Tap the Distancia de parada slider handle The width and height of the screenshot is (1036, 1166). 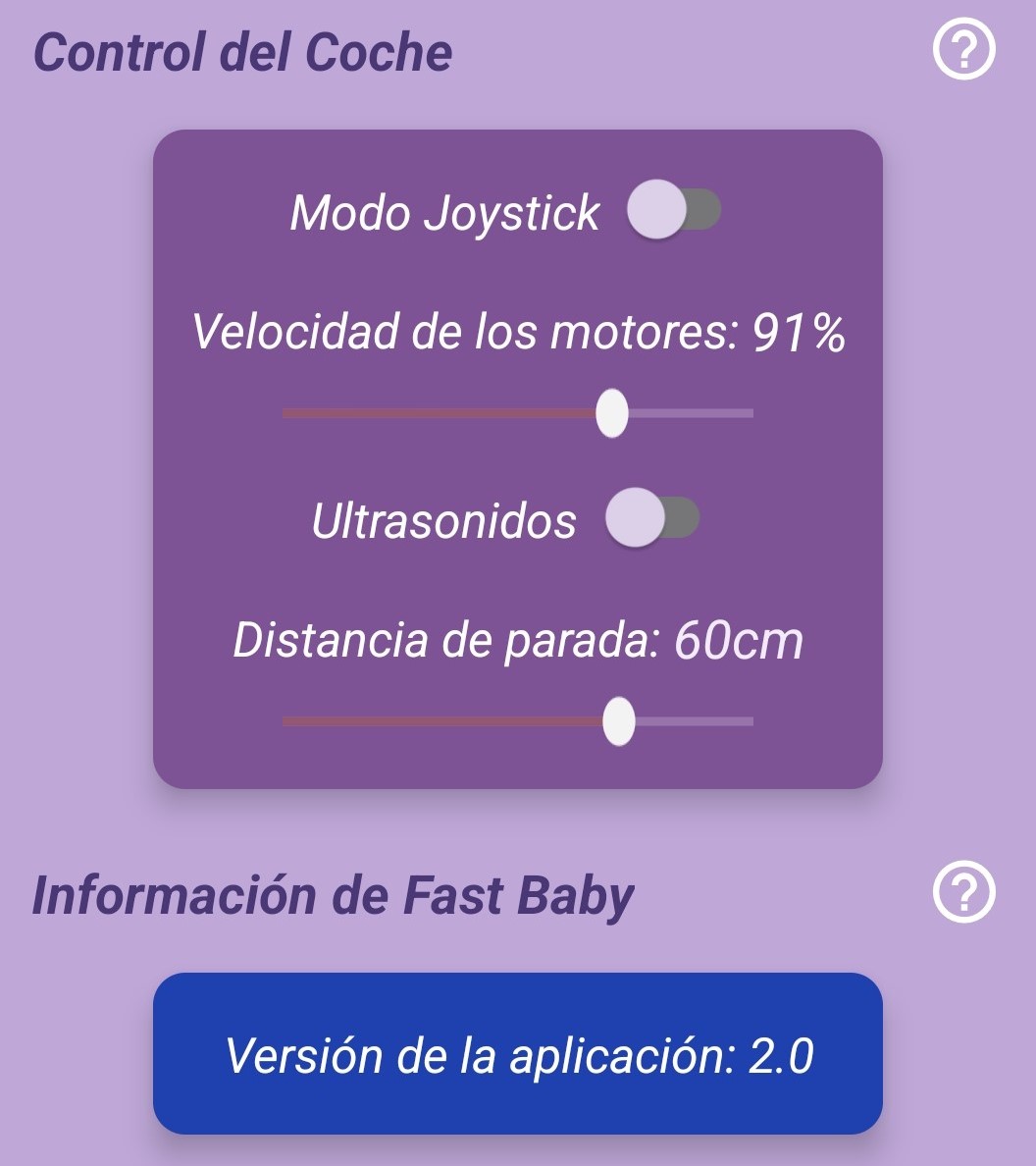pyautogui.click(x=620, y=720)
